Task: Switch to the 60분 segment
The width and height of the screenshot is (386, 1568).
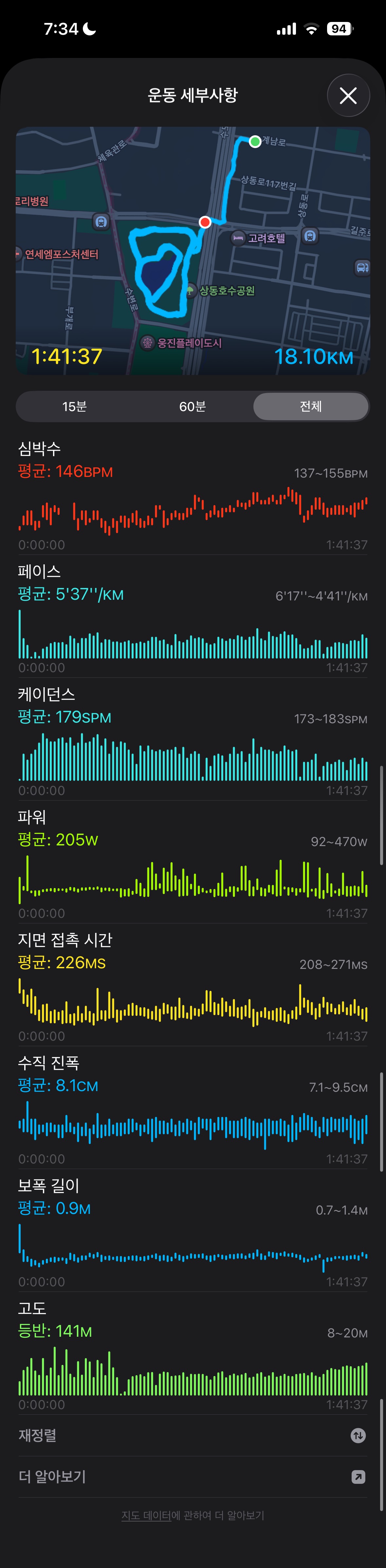Action: pos(193,406)
